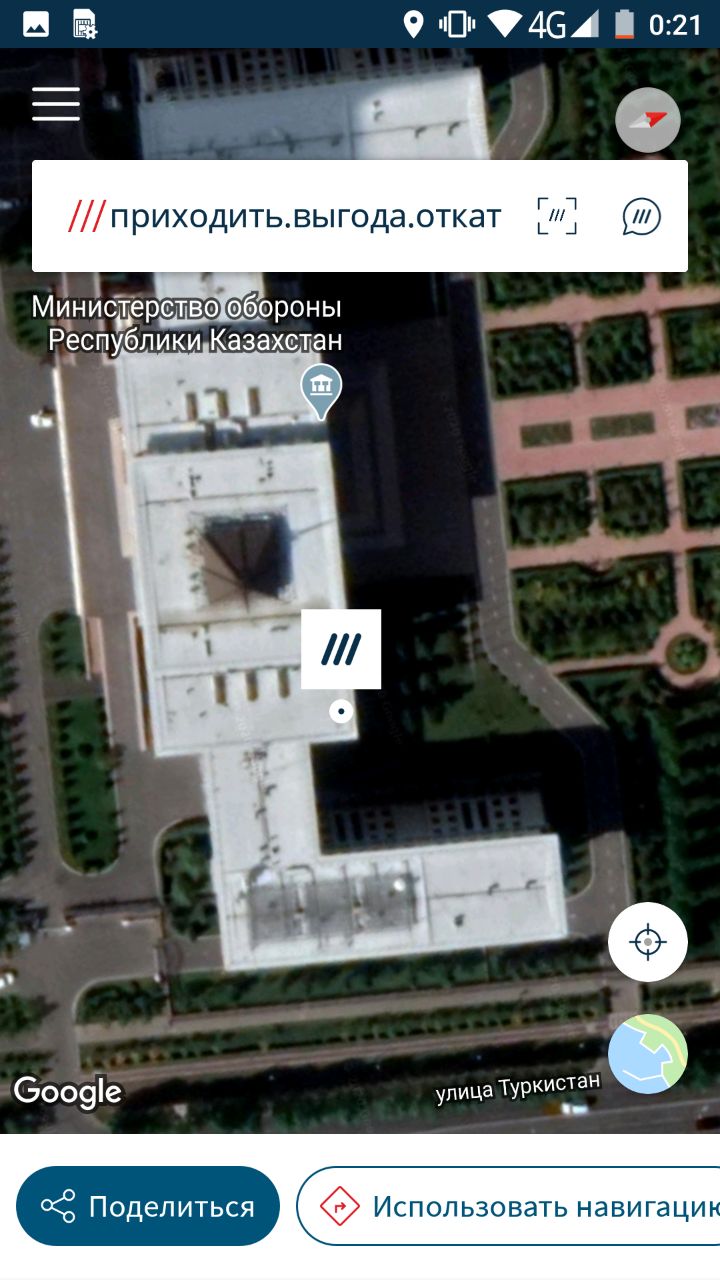Center map on my current location
The image size is (720, 1280).
pos(648,942)
